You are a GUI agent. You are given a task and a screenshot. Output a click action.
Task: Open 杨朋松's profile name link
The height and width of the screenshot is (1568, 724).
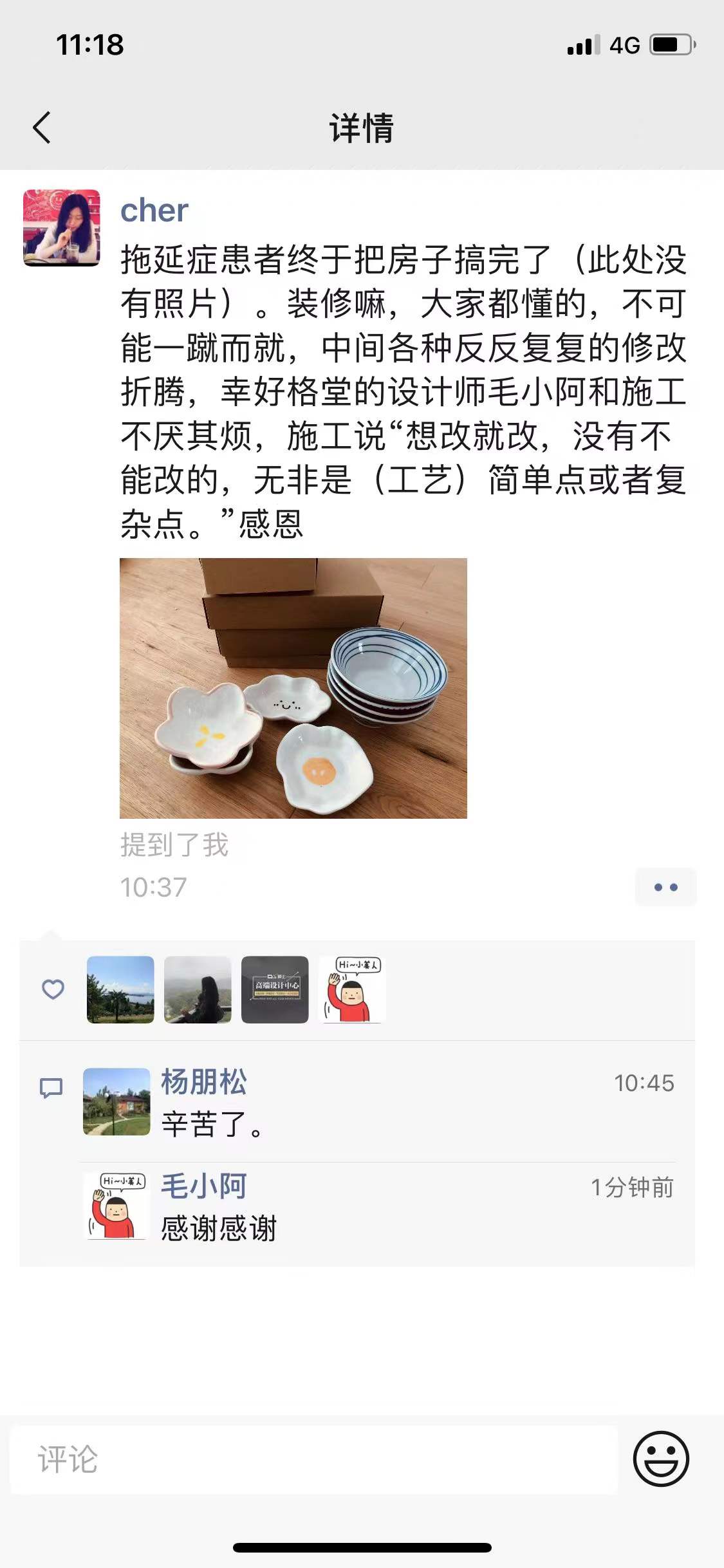(x=203, y=1082)
